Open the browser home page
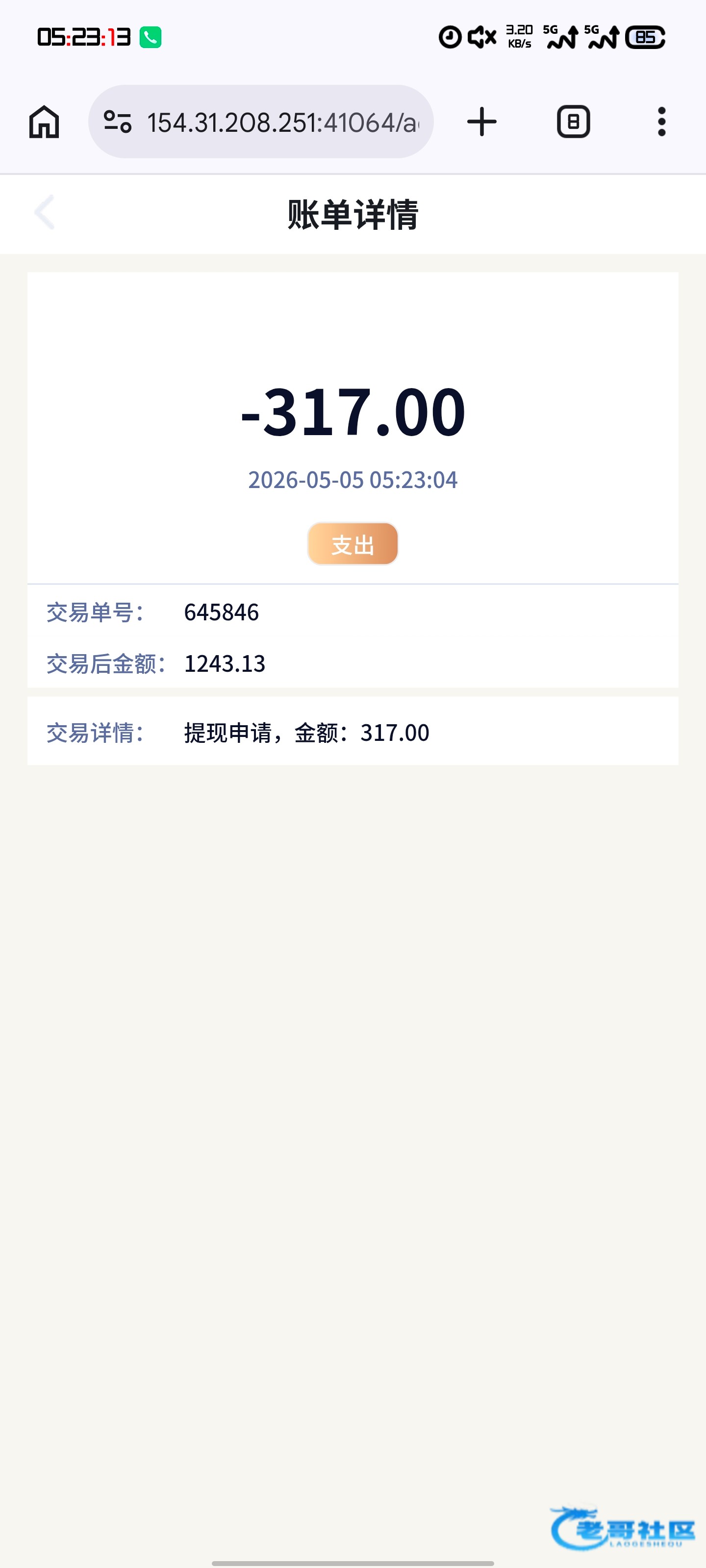 coord(44,122)
